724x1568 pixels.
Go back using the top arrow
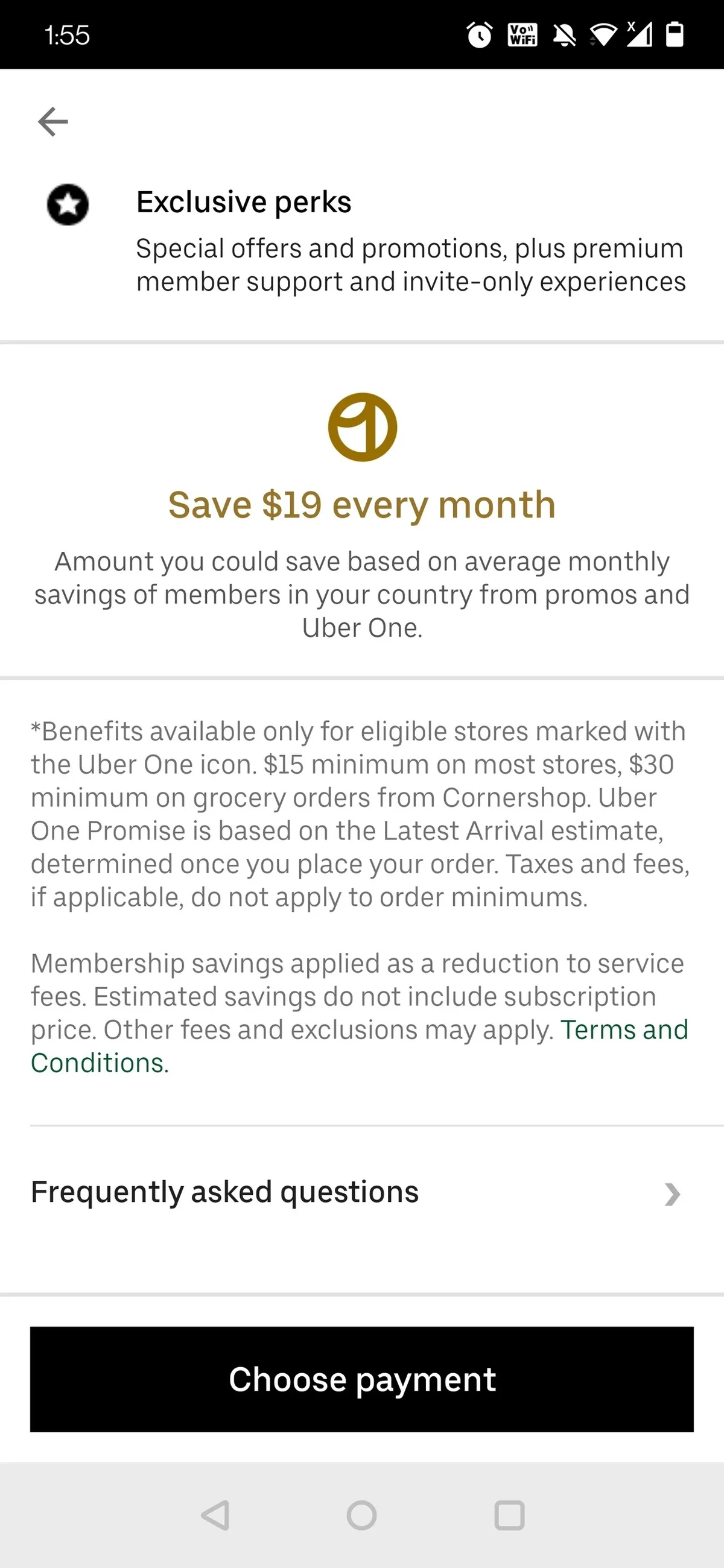tap(53, 122)
